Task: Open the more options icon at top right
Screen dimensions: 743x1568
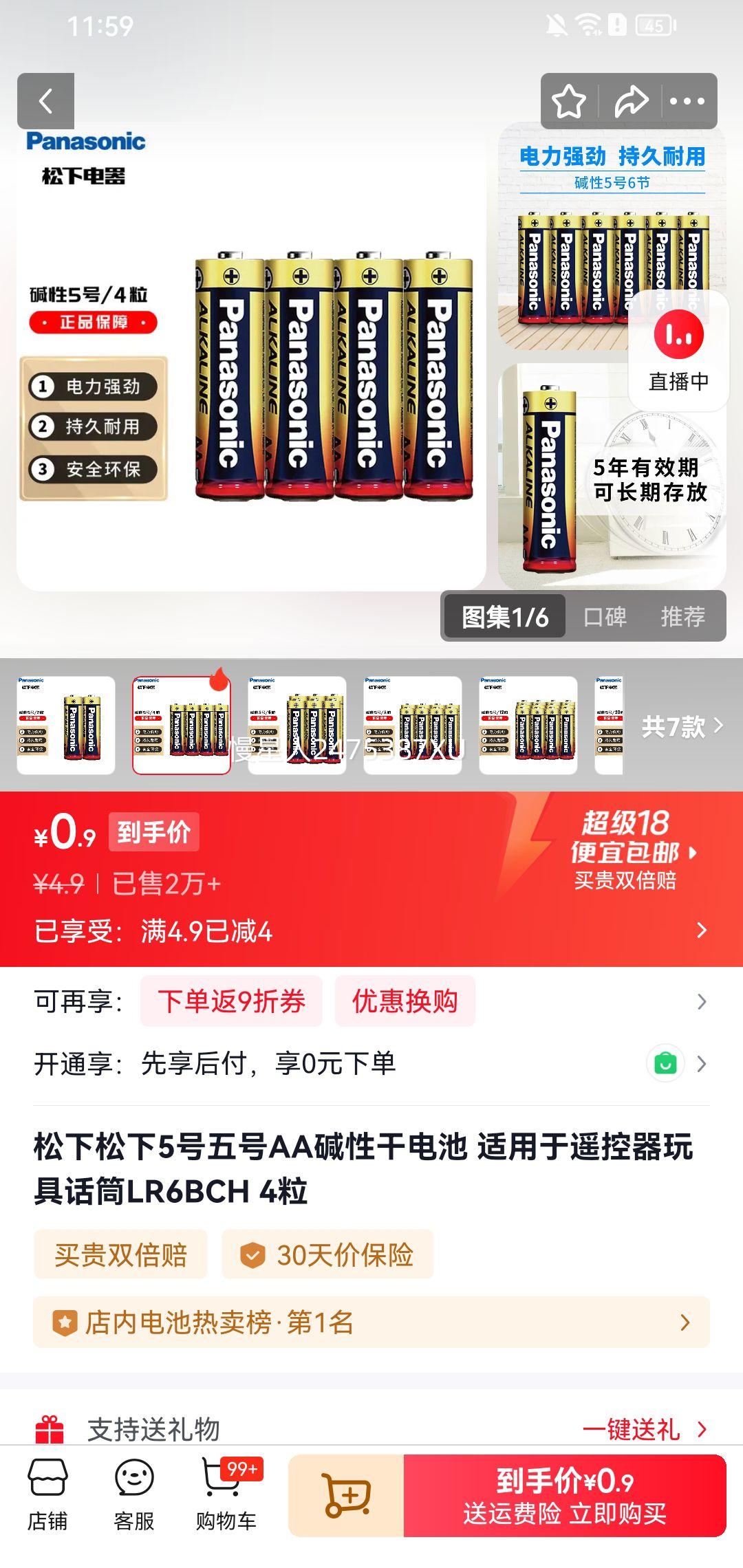Action: click(688, 101)
